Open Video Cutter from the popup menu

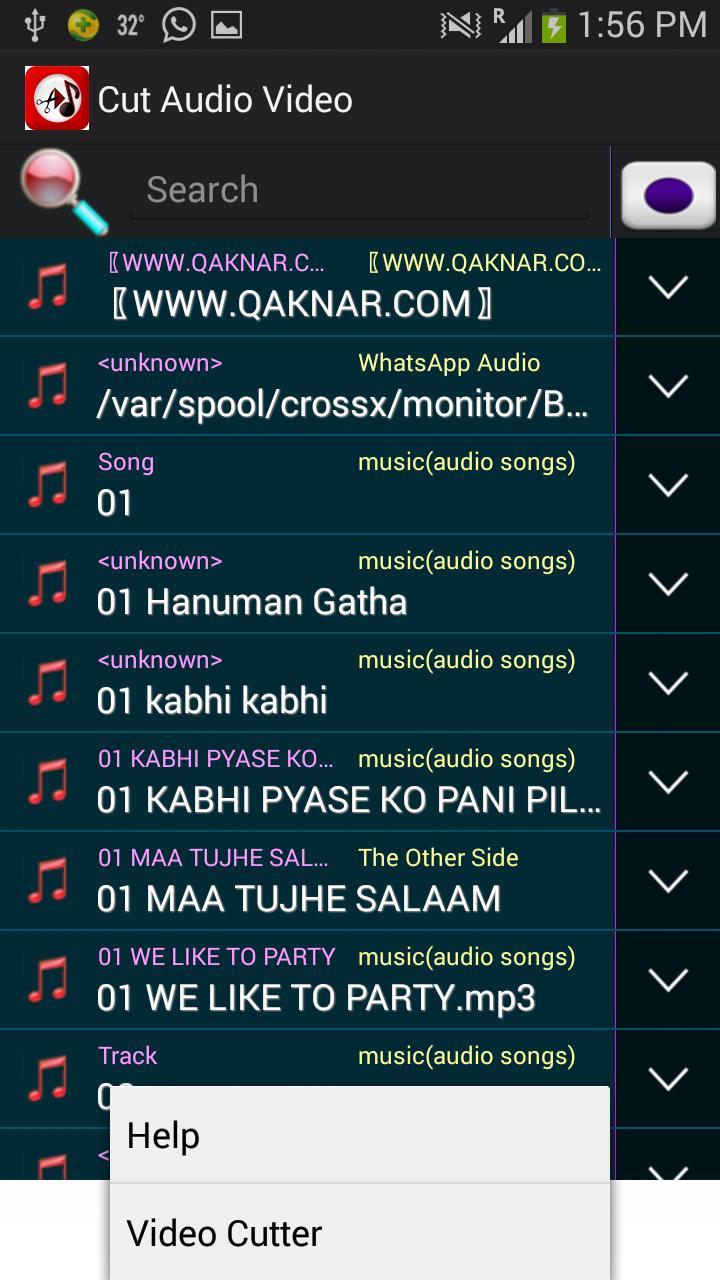click(359, 1233)
